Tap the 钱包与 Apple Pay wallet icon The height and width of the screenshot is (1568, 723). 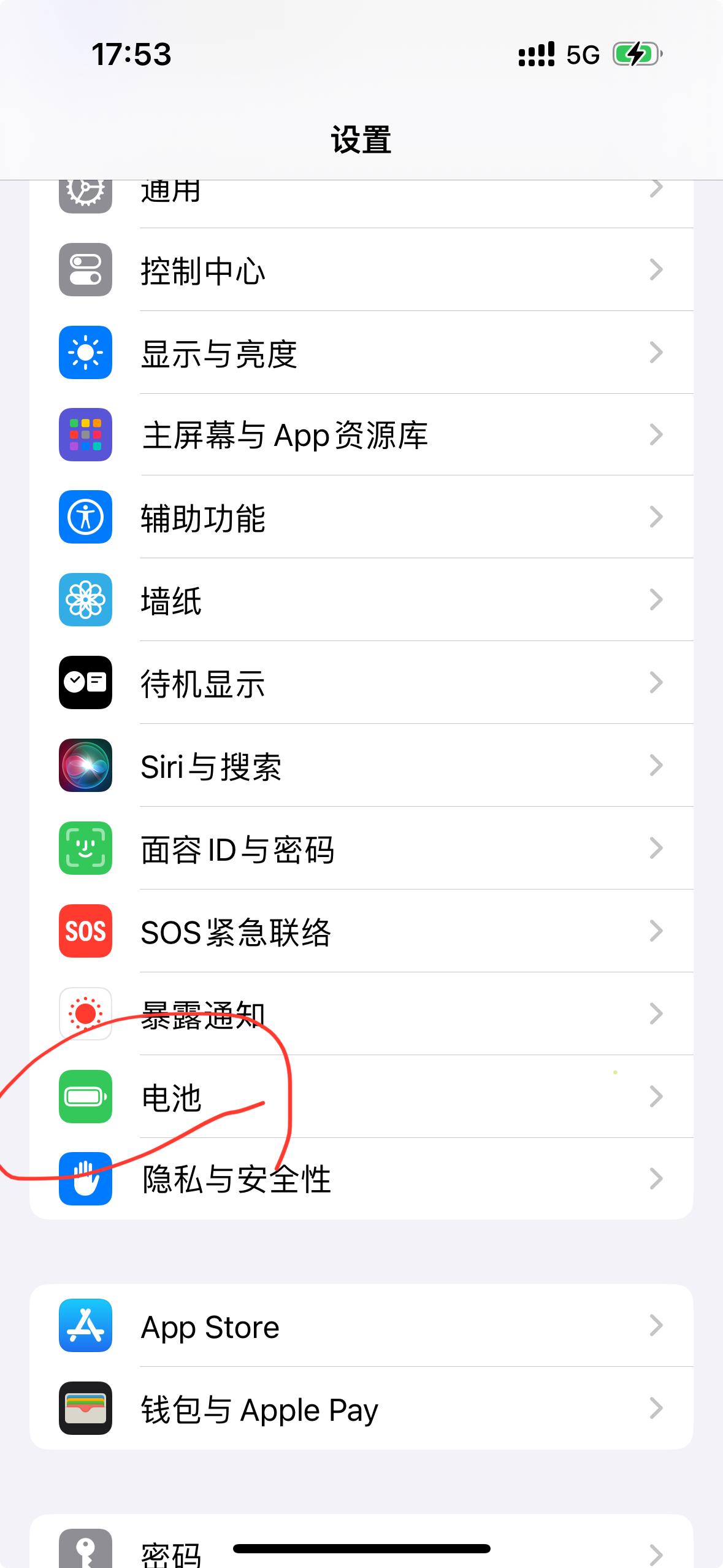coord(85,1409)
